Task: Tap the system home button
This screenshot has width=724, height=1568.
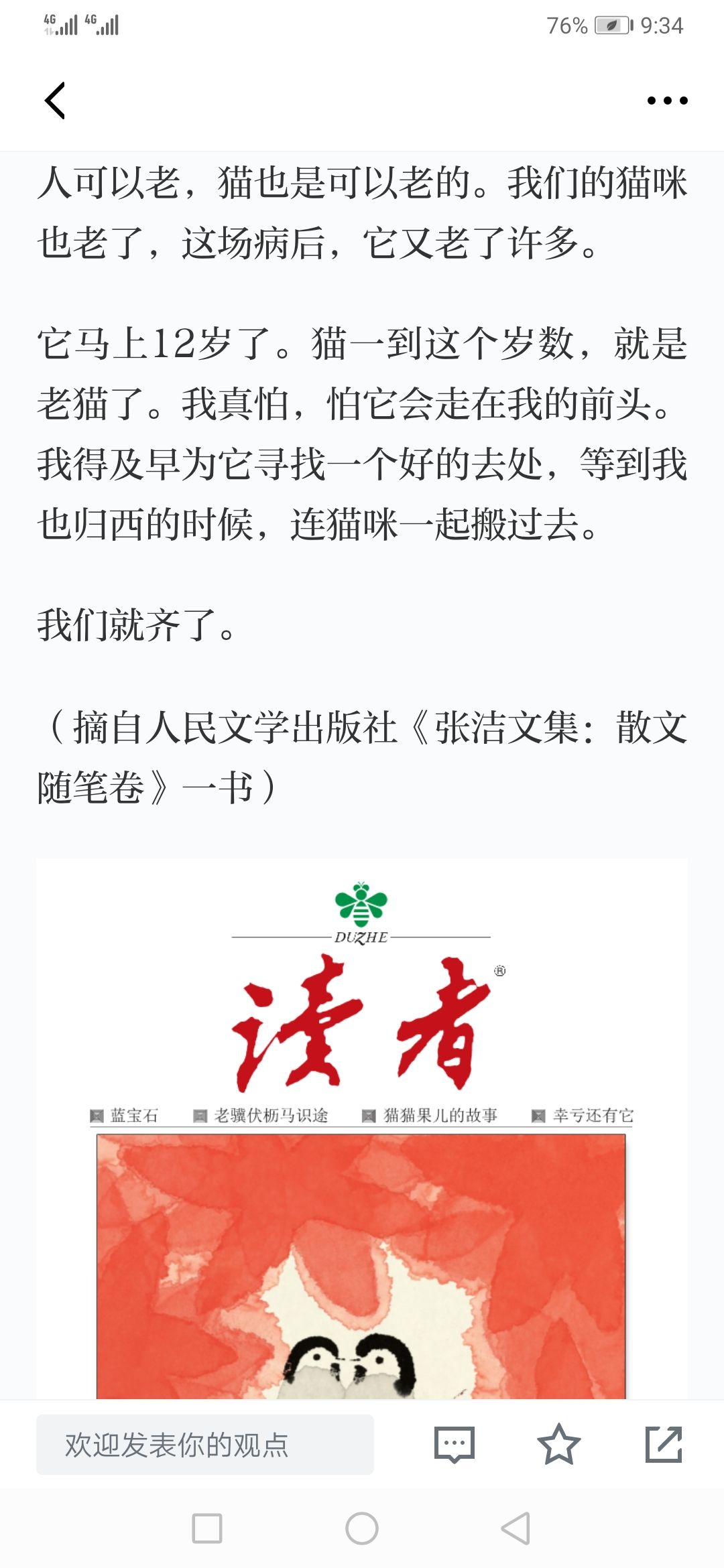Action: [x=362, y=1528]
